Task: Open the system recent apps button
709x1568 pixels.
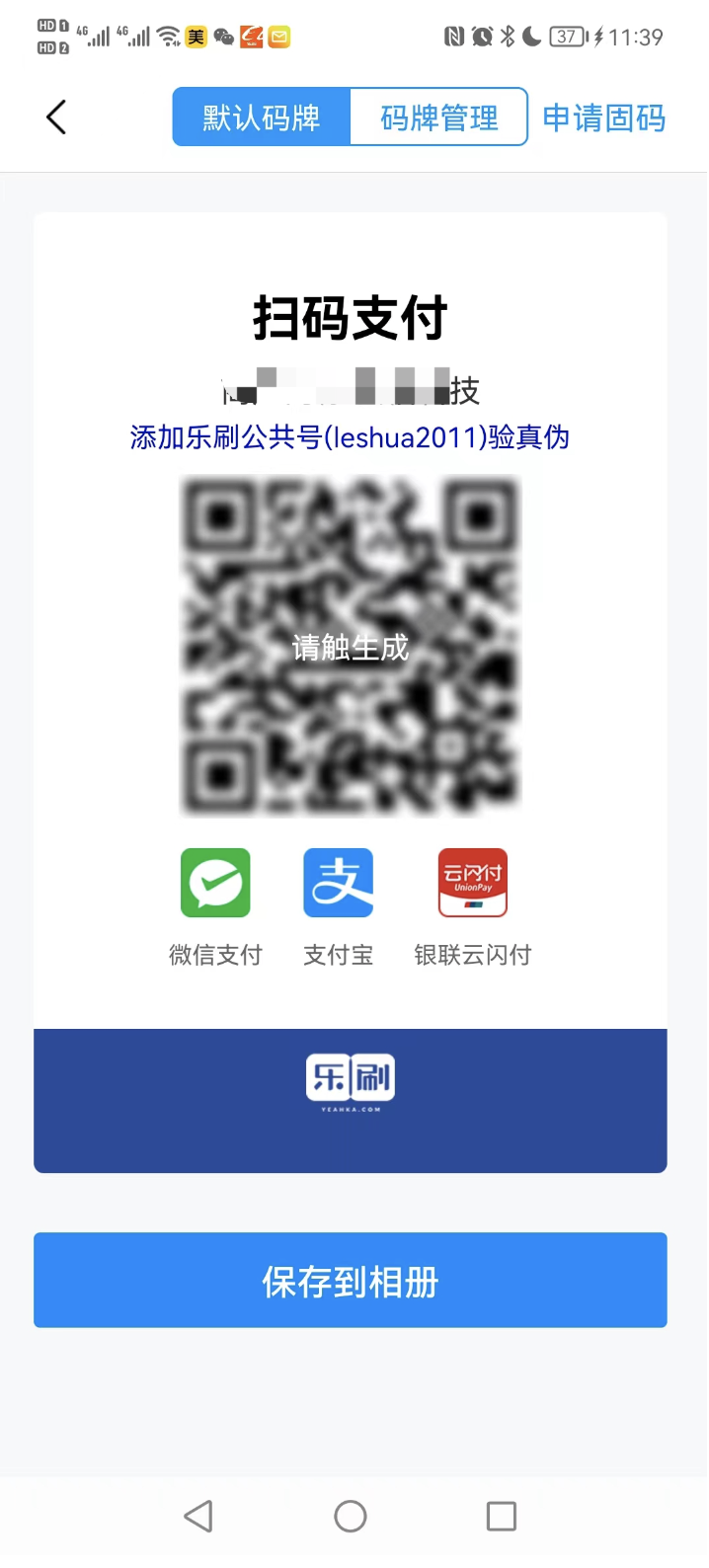Action: [x=502, y=1516]
